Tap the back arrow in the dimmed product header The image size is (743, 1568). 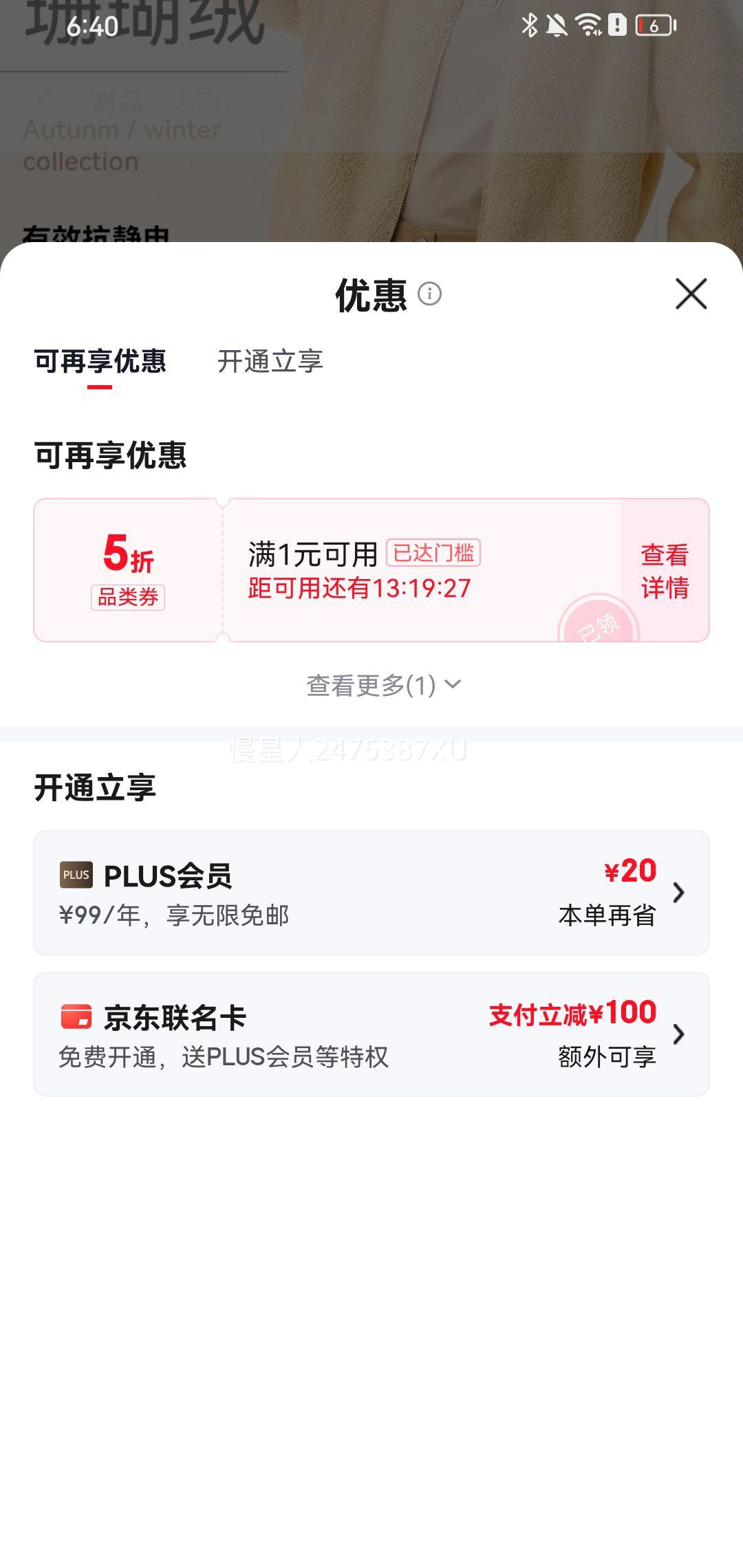click(x=44, y=102)
